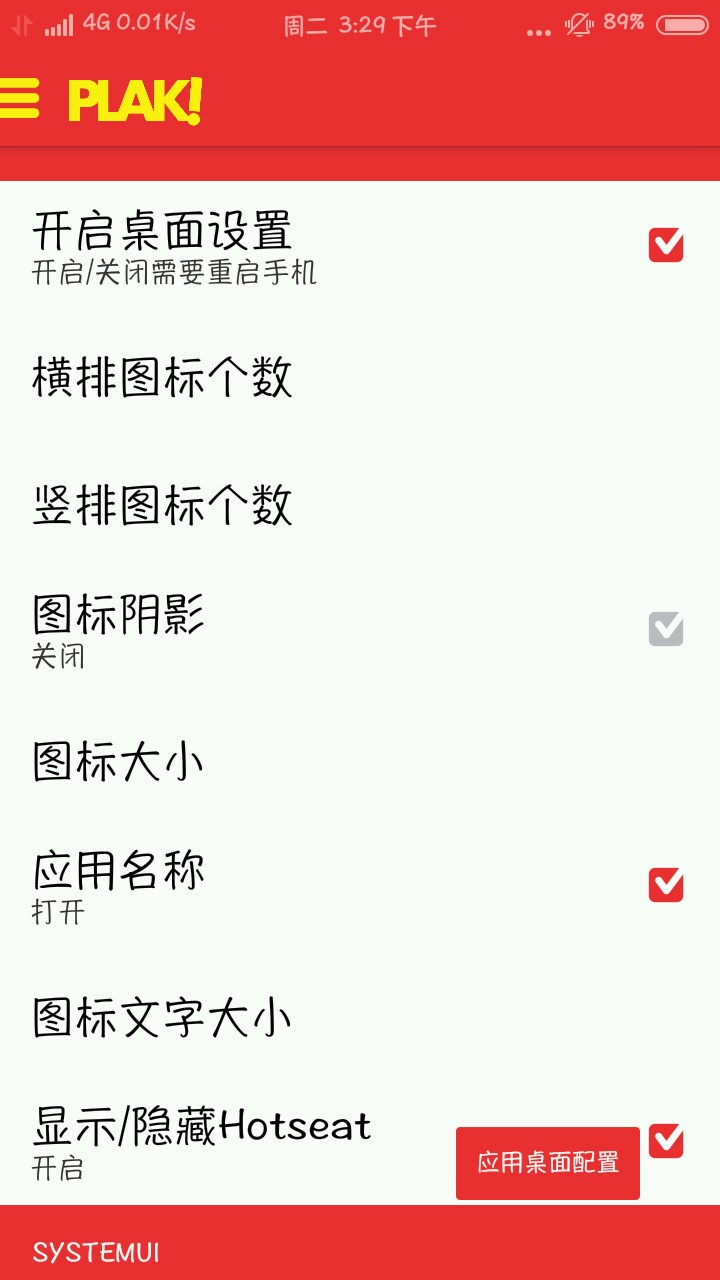The width and height of the screenshot is (720, 1280).
Task: Open 竖排图标个数 setting
Action: (x=162, y=505)
